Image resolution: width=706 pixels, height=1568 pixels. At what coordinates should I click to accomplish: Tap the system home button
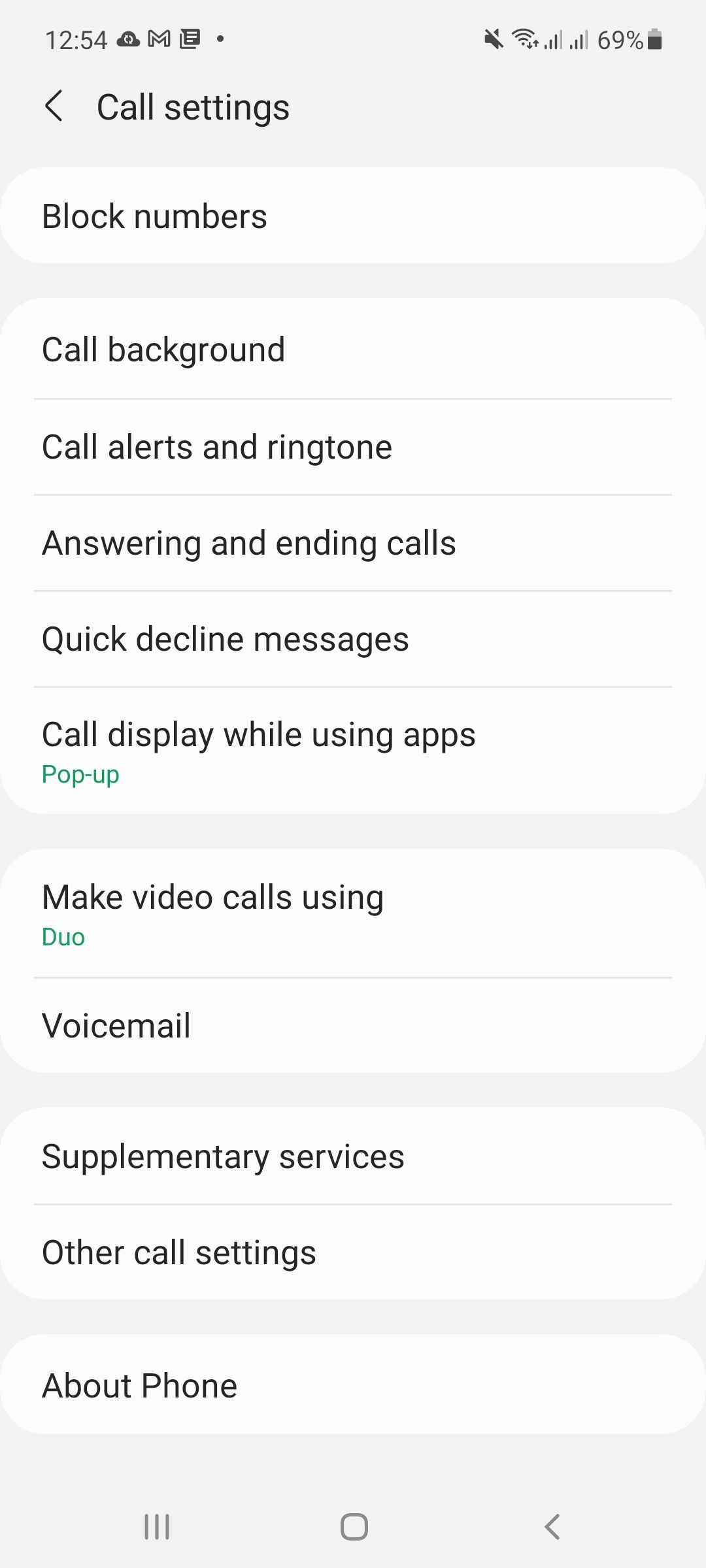coord(354,1527)
